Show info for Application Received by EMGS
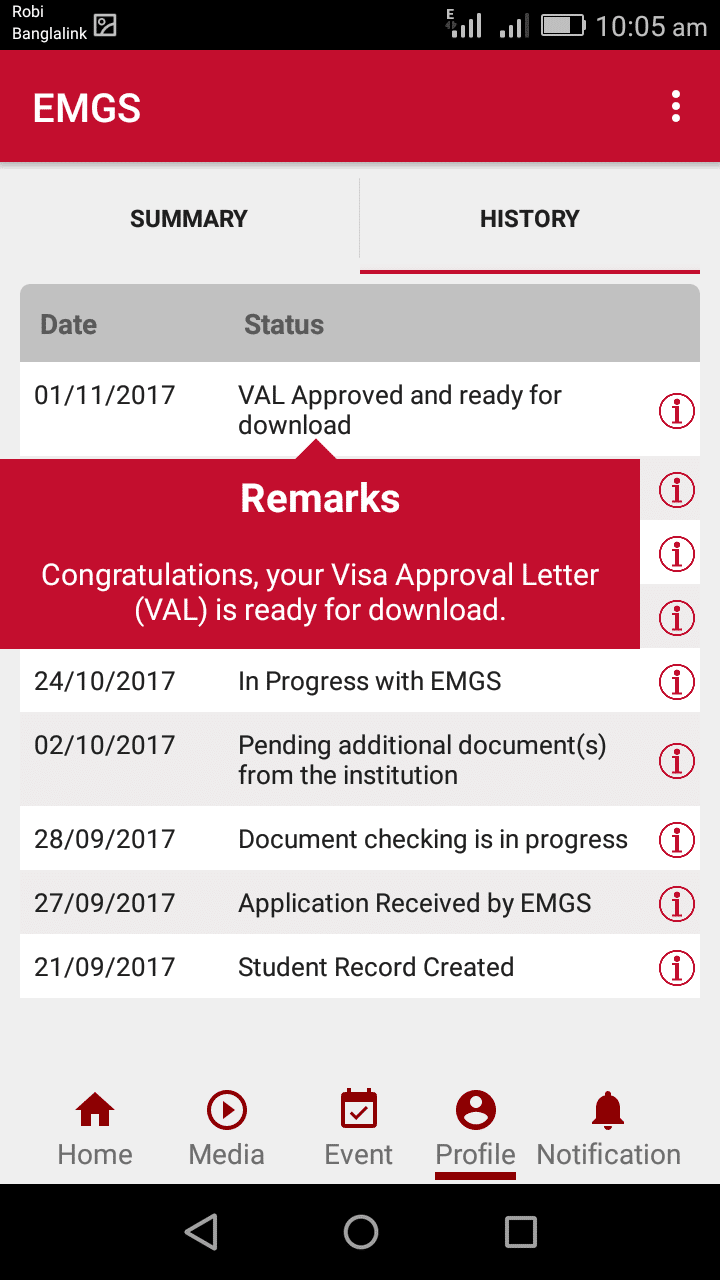720x1280 pixels. click(x=677, y=904)
